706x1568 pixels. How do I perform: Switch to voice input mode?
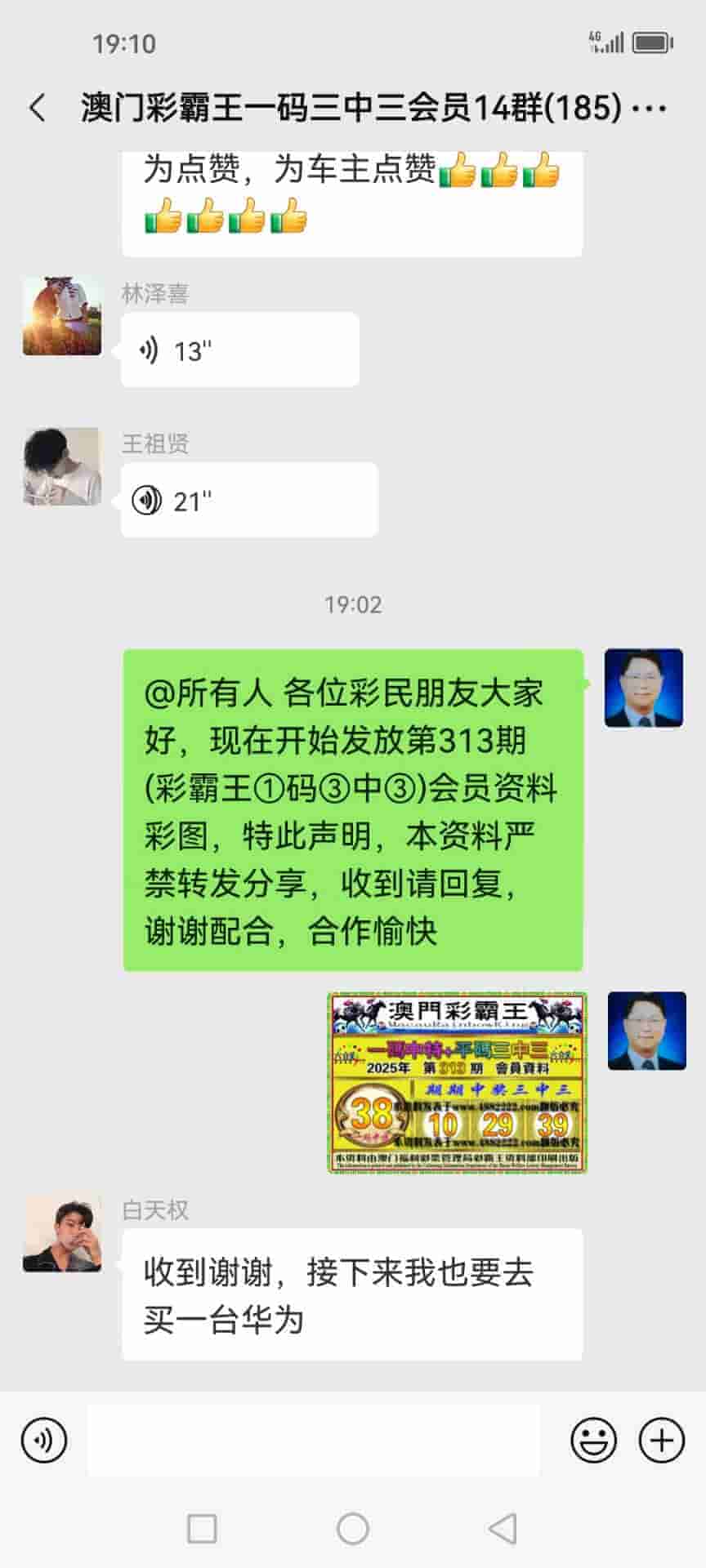(44, 1440)
